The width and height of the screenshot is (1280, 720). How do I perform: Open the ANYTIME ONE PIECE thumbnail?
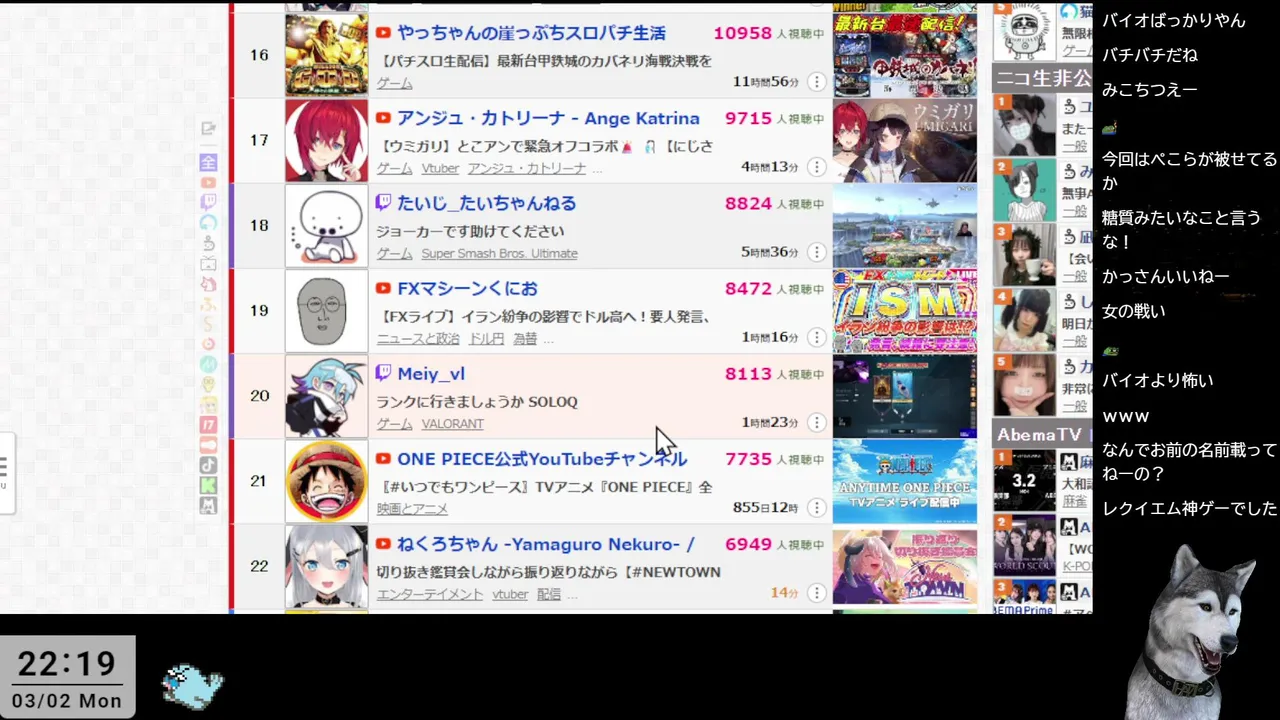[904, 481]
